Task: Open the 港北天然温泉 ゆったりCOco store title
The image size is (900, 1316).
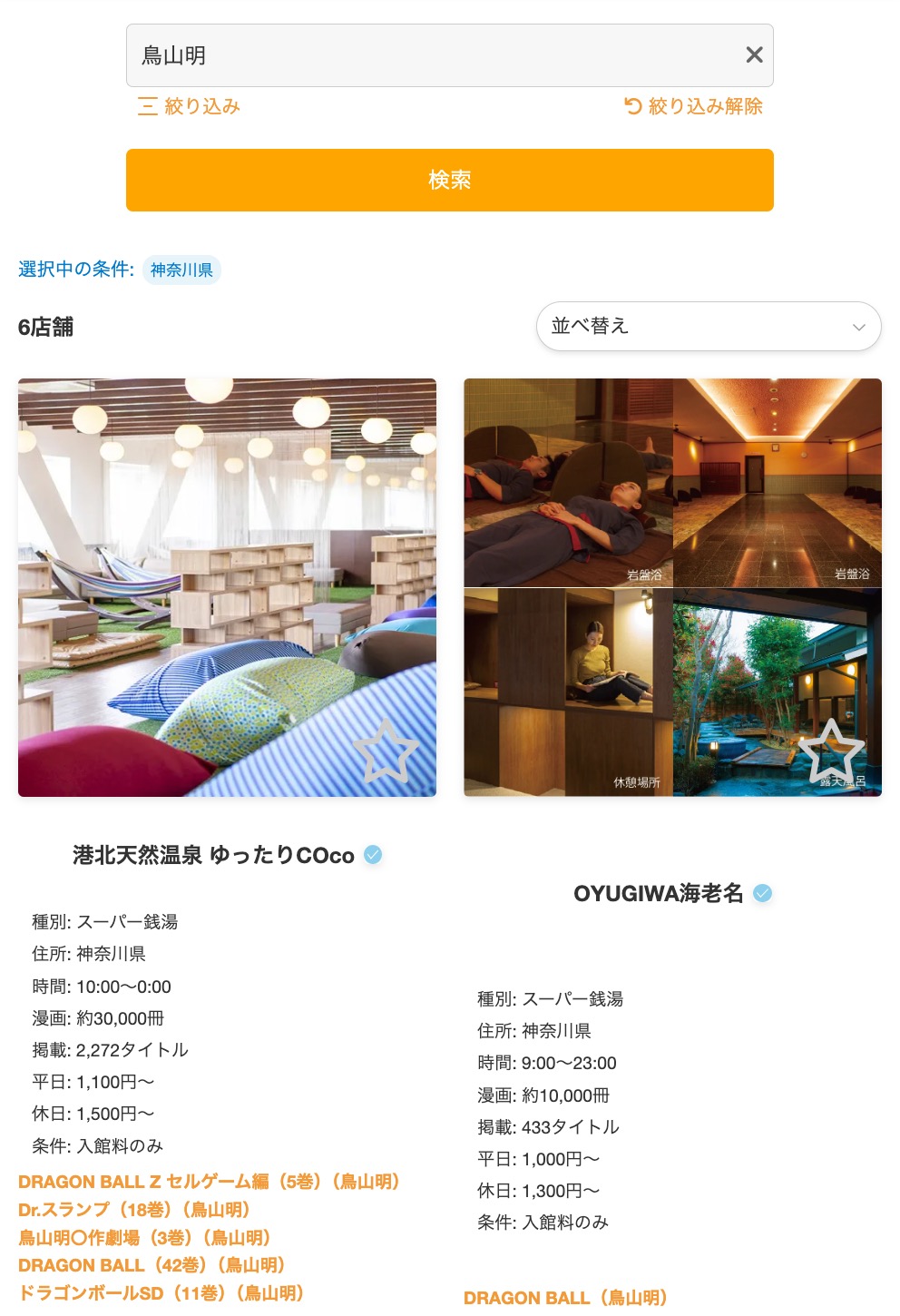Action: [213, 855]
